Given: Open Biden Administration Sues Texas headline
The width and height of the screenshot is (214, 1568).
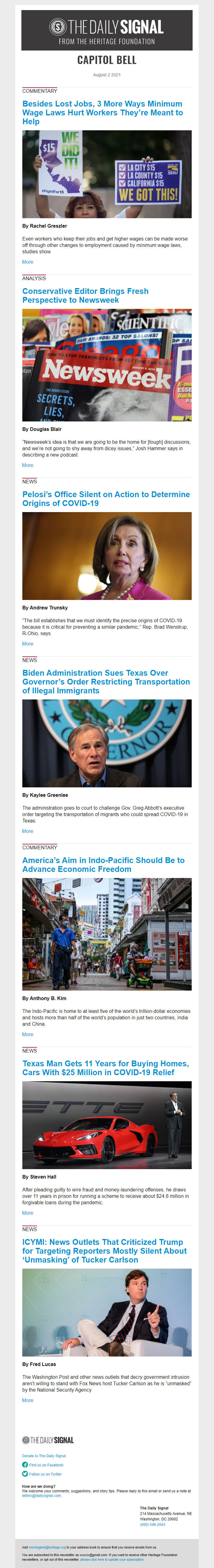Looking at the screenshot, I should click(x=106, y=682).
